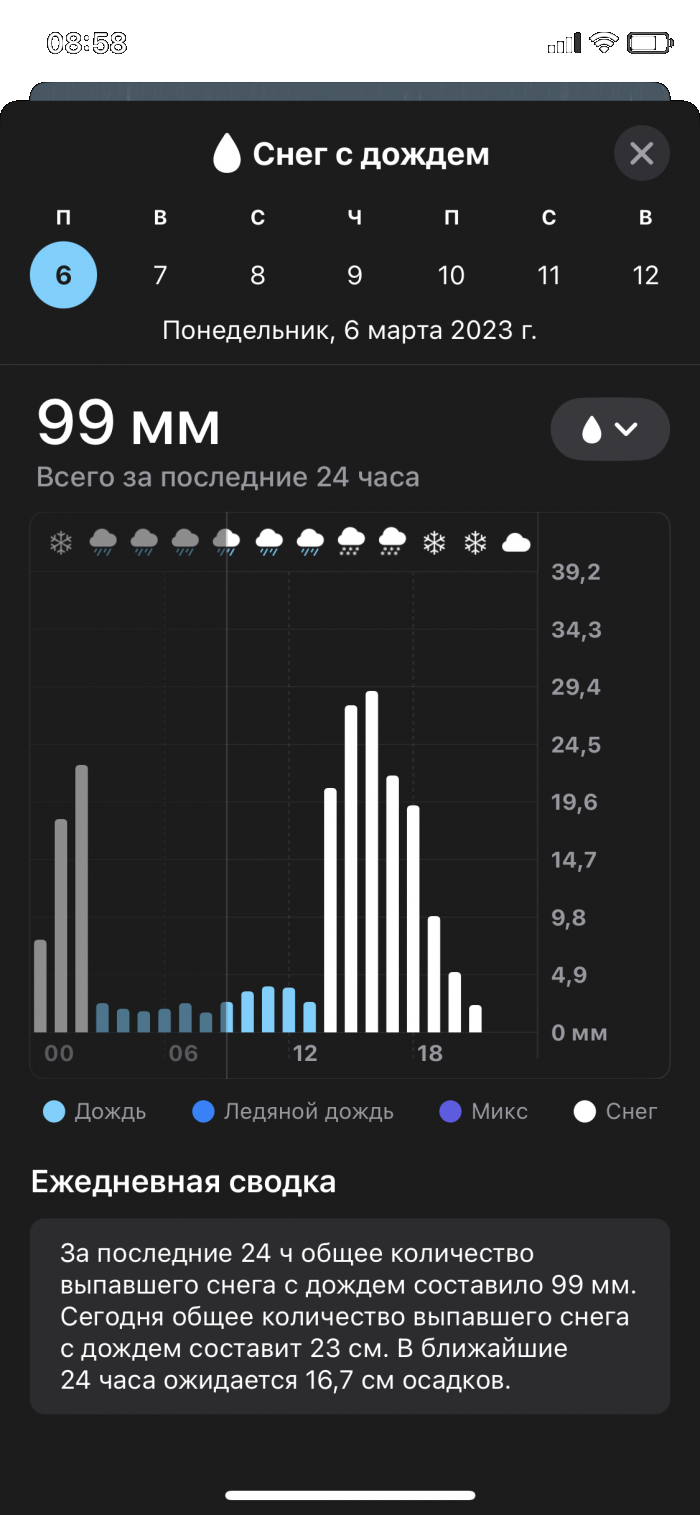This screenshot has height=1515, width=700.
Task: Select day 6 in the week row
Action: click(x=64, y=275)
